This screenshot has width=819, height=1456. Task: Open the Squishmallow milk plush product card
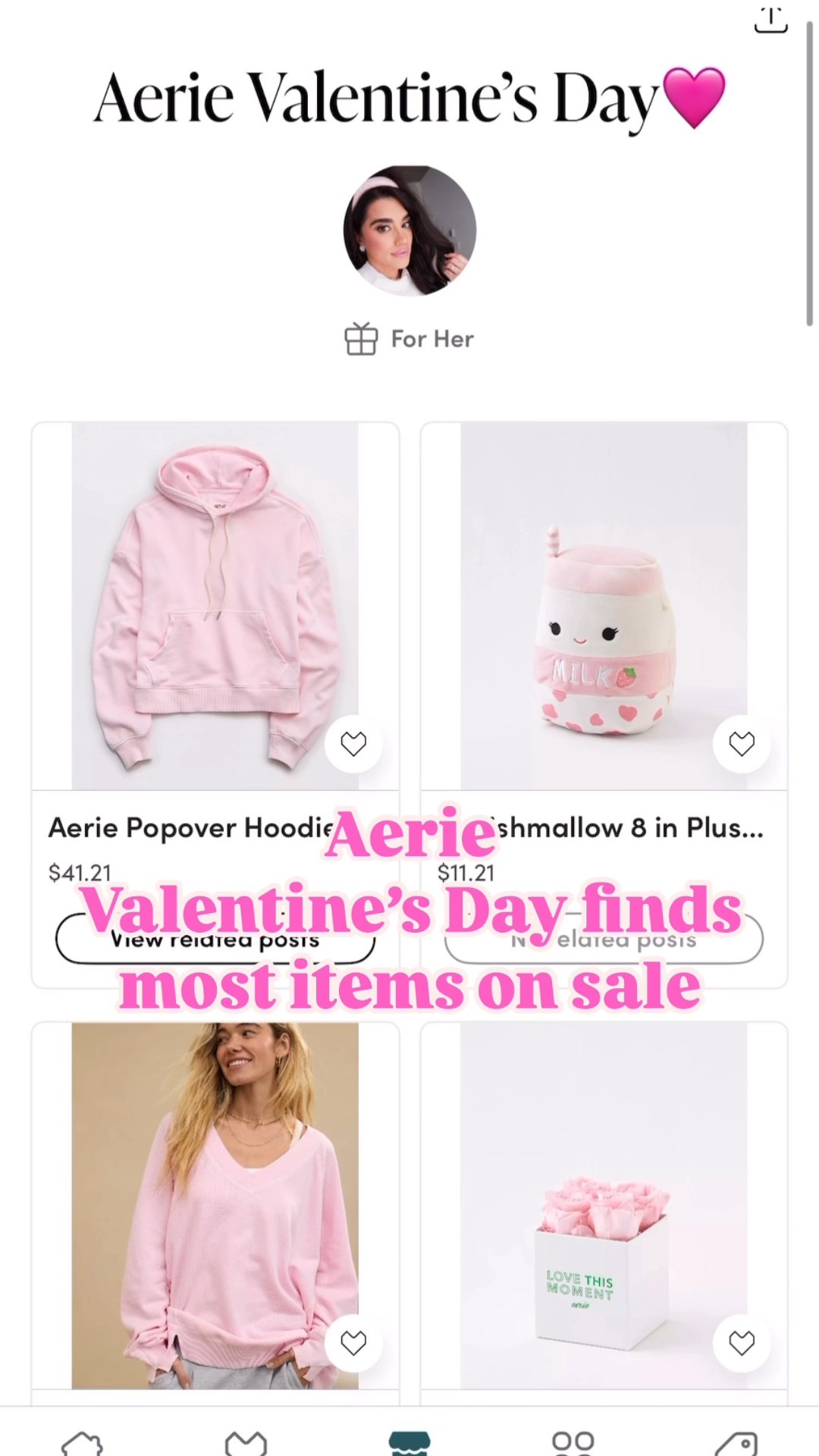click(604, 605)
